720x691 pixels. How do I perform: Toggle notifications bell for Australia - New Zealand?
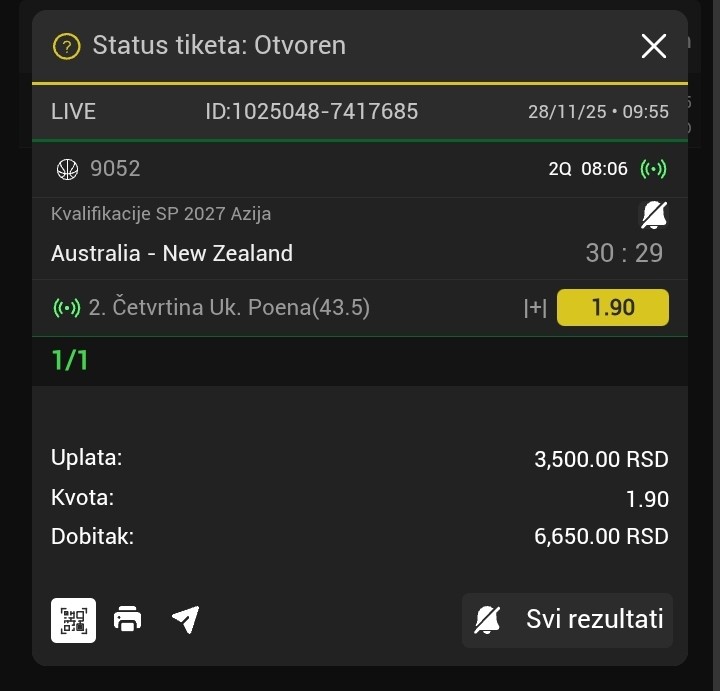653,214
